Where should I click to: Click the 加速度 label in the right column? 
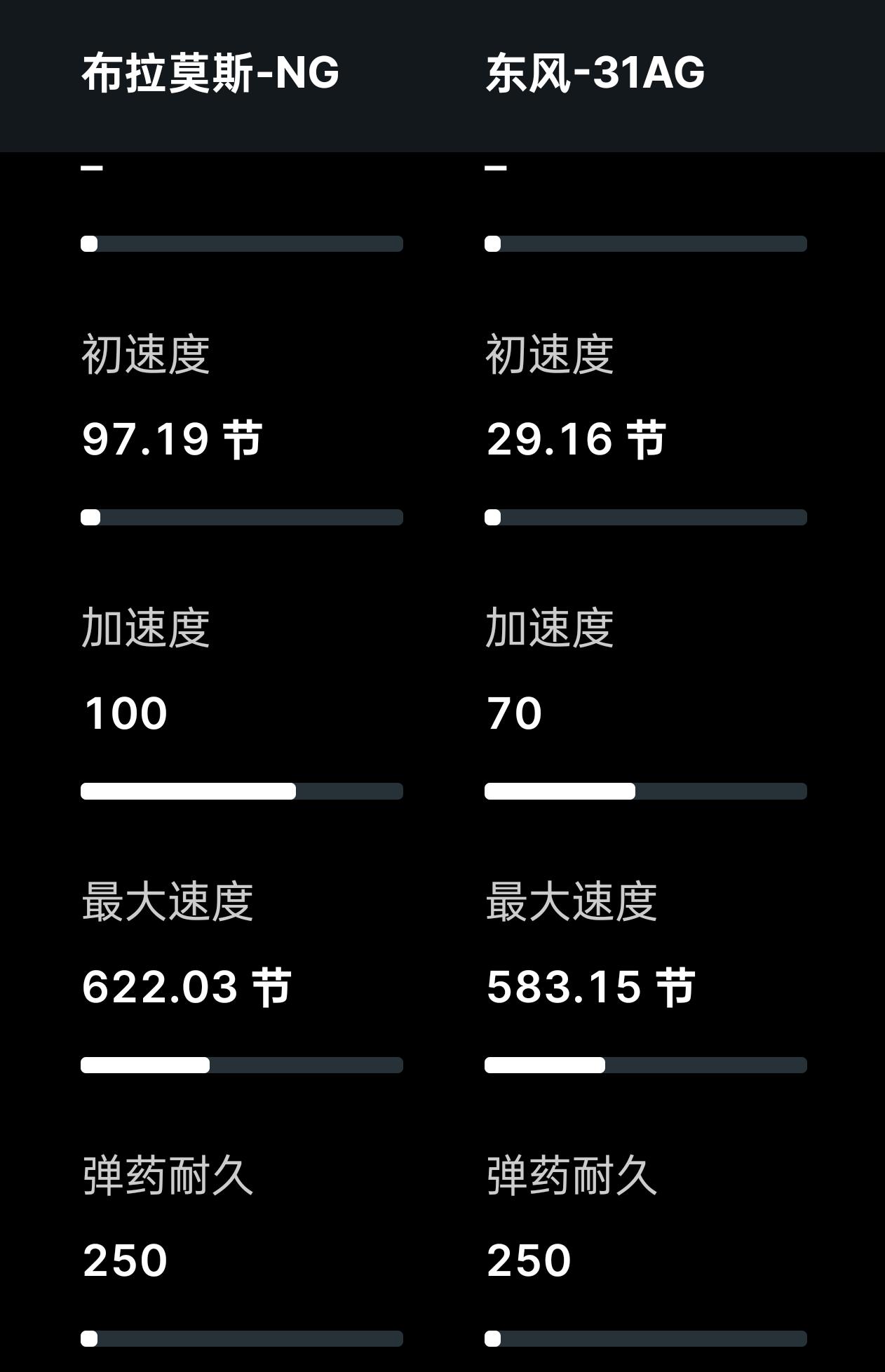551,630
